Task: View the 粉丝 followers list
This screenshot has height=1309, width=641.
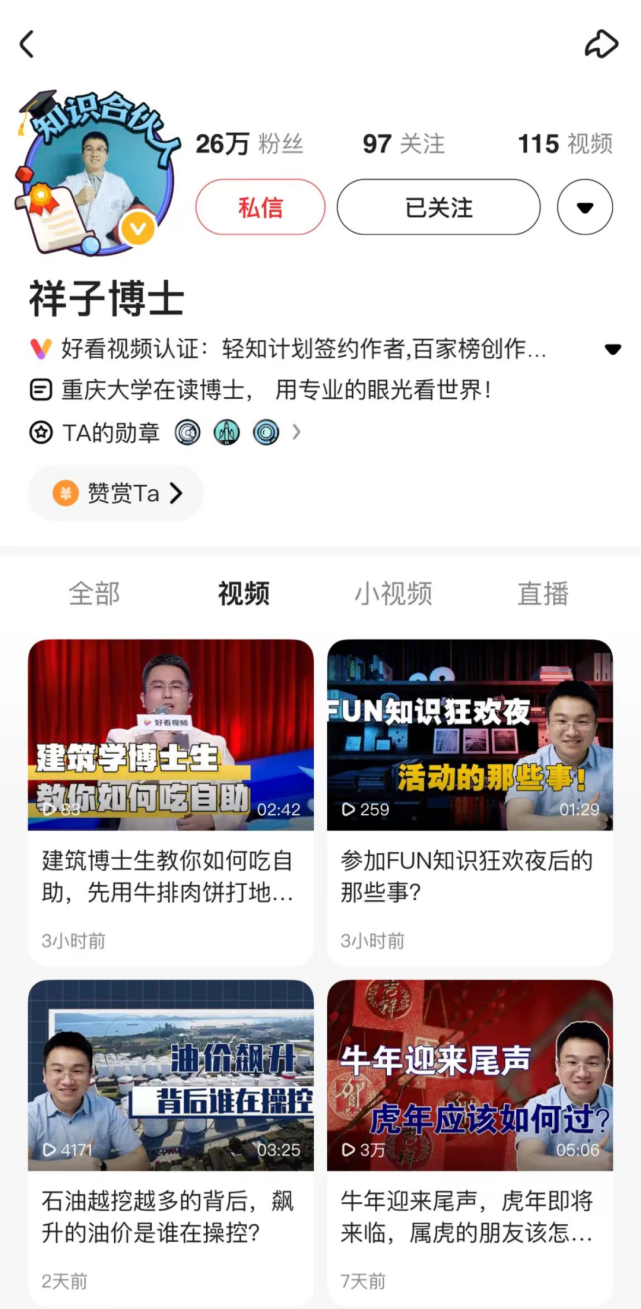Action: (249, 144)
